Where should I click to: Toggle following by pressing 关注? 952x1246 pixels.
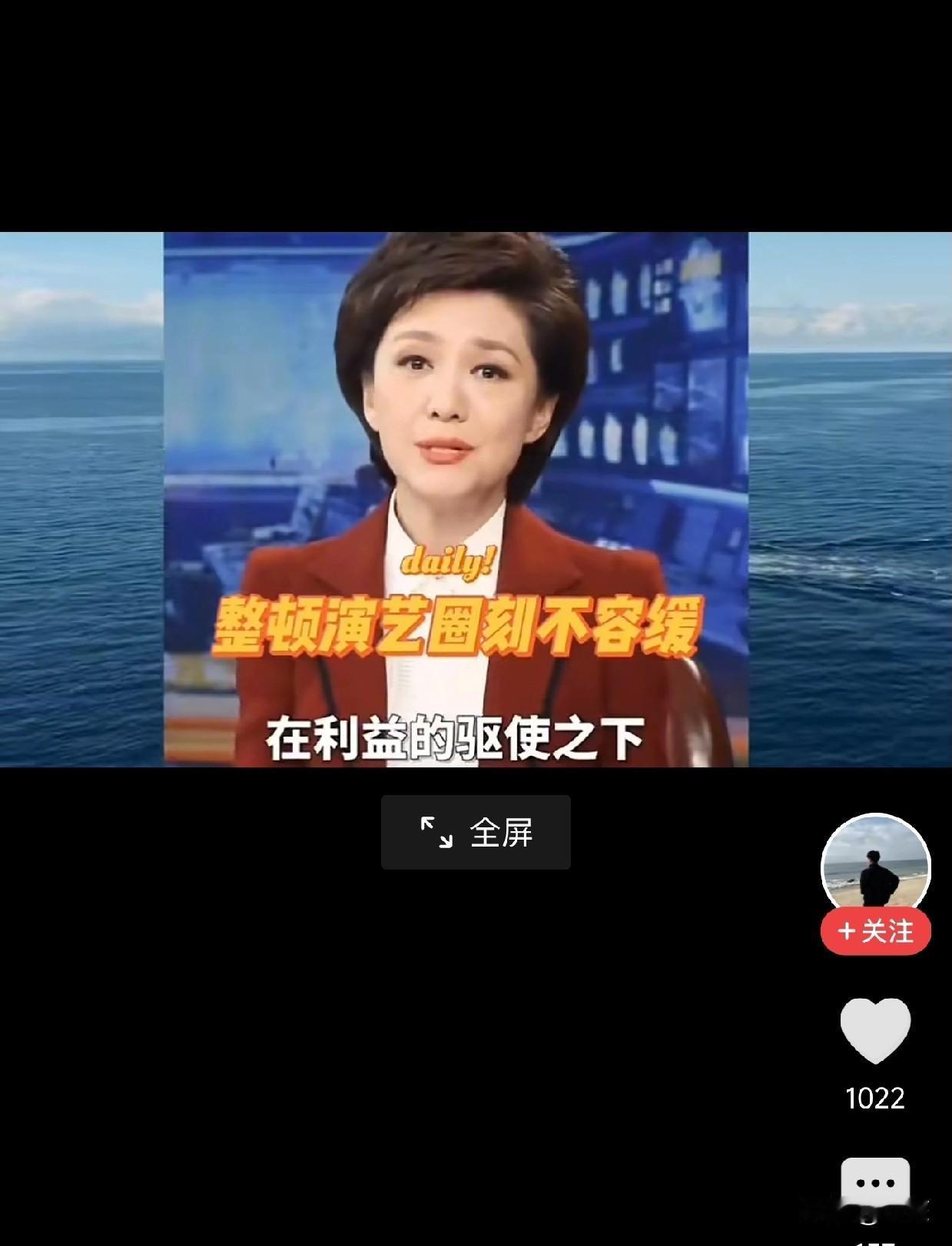pos(876,932)
